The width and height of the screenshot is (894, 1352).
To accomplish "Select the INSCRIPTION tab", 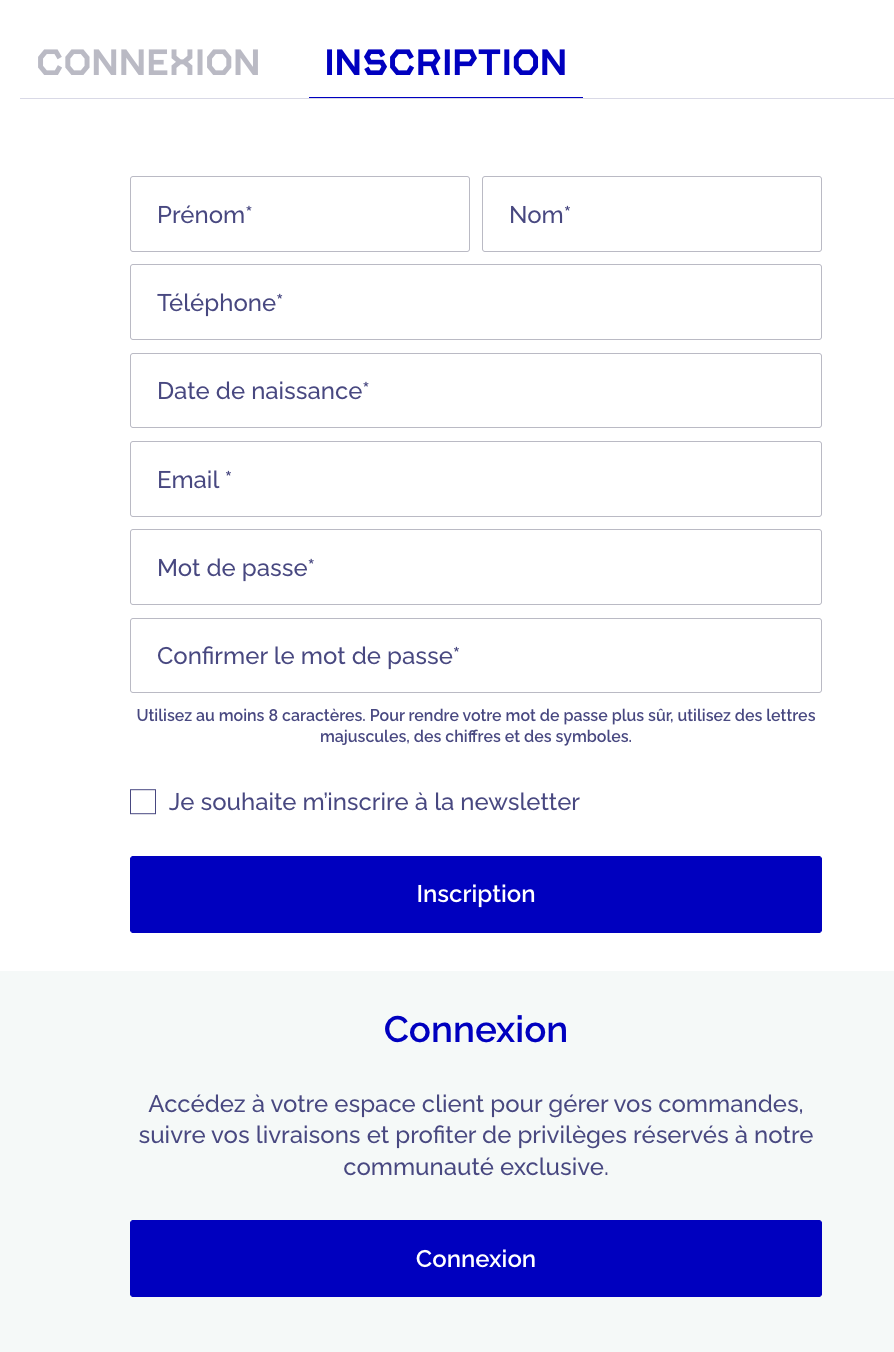I will (444, 62).
